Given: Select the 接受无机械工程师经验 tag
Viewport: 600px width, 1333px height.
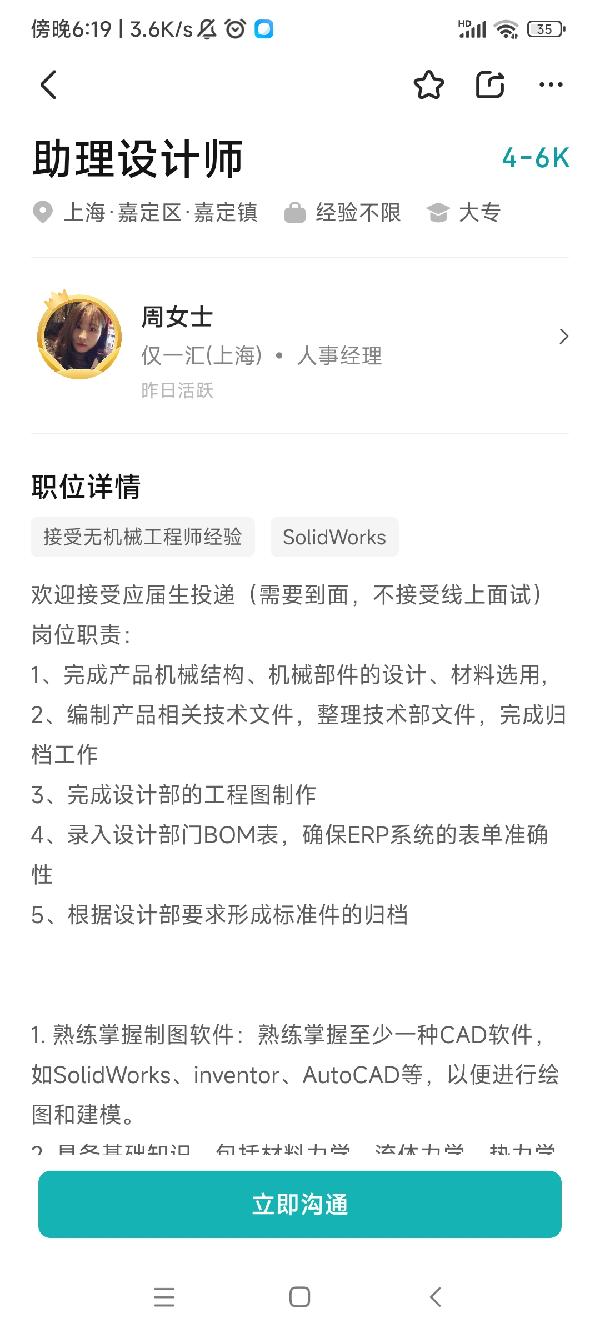Looking at the screenshot, I should click(143, 537).
